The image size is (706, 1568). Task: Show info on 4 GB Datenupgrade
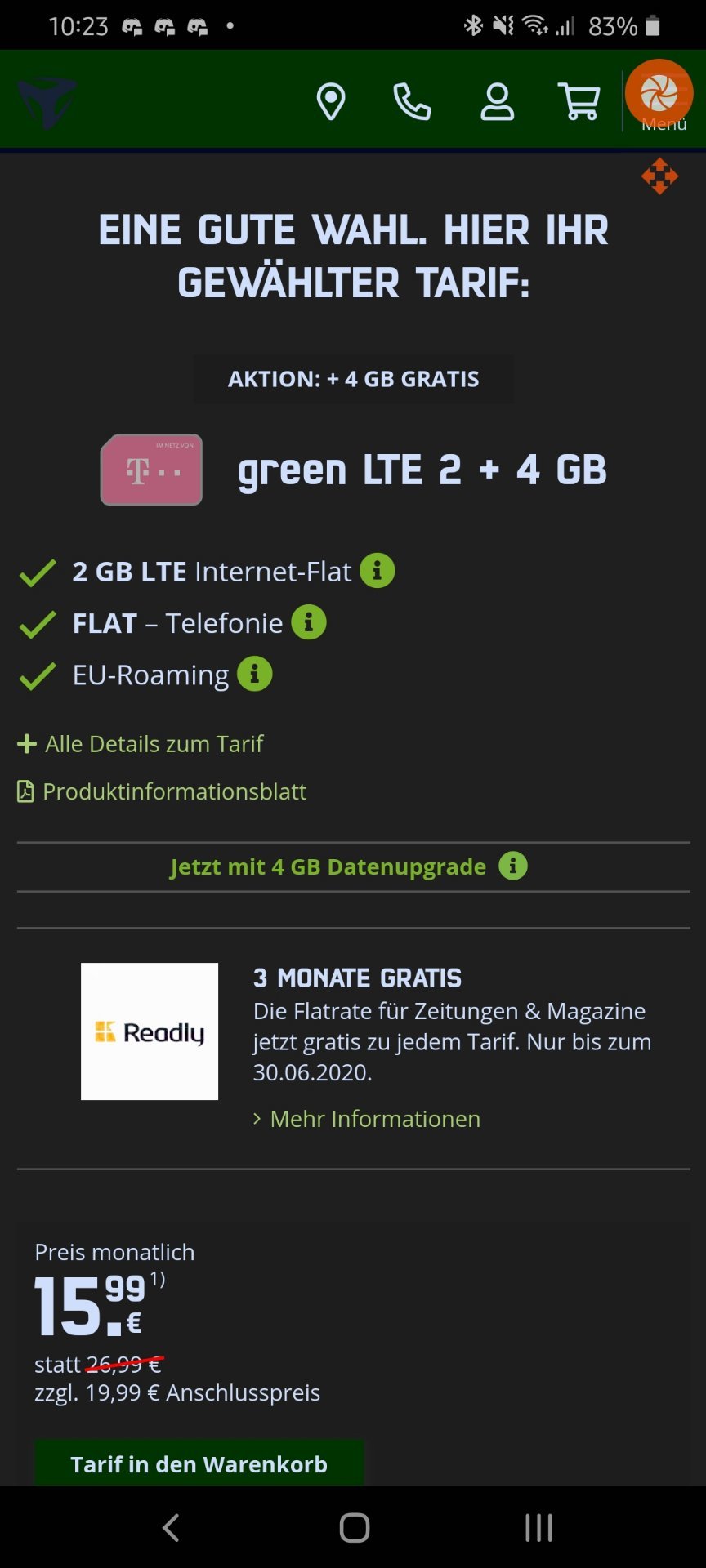point(513,866)
